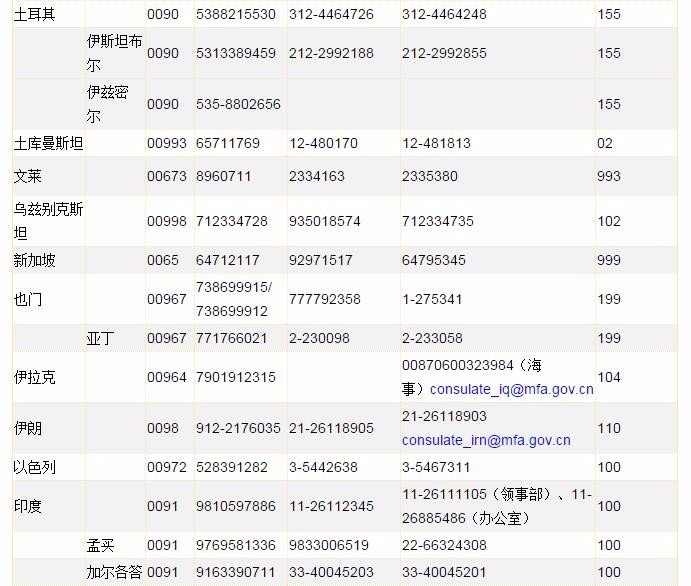This screenshot has height=586, width=691.
Task: Open the consulate_irn@mfa.gov.cn email link
Action: point(486,440)
